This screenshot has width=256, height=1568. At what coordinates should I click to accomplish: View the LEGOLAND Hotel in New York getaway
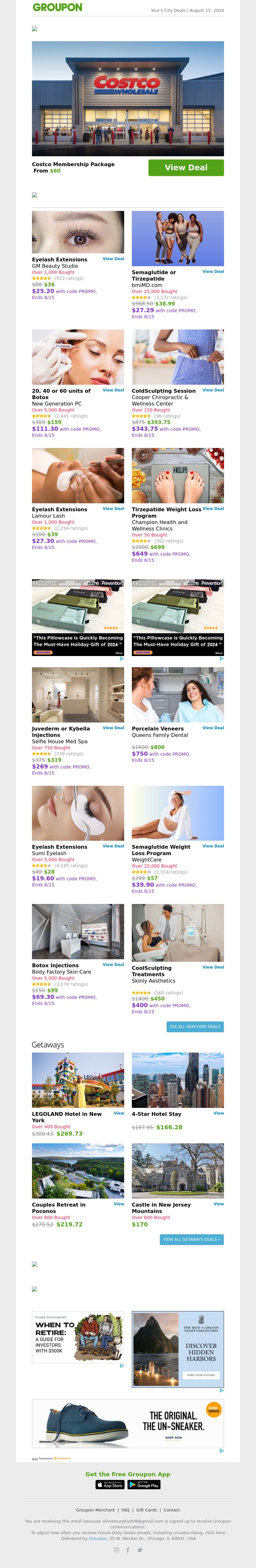coord(119,1113)
